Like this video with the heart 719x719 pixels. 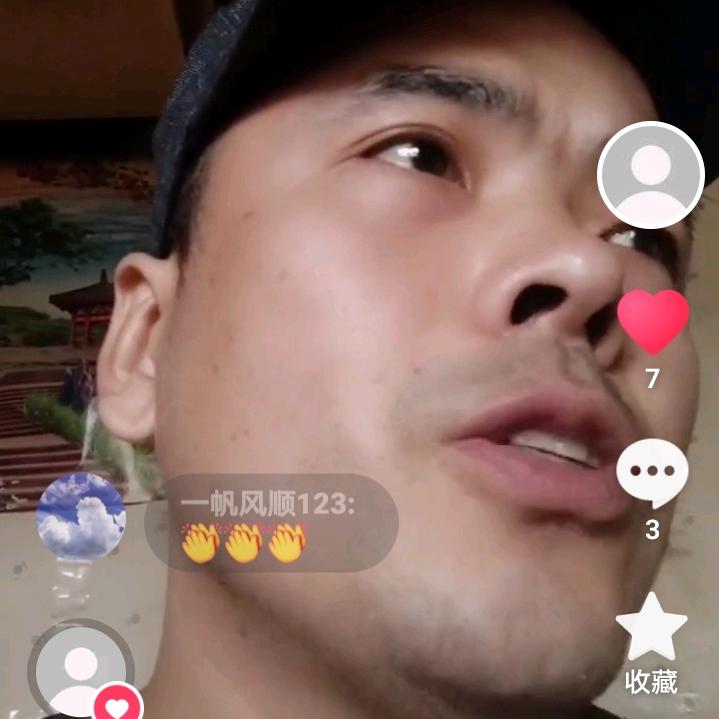[652, 322]
